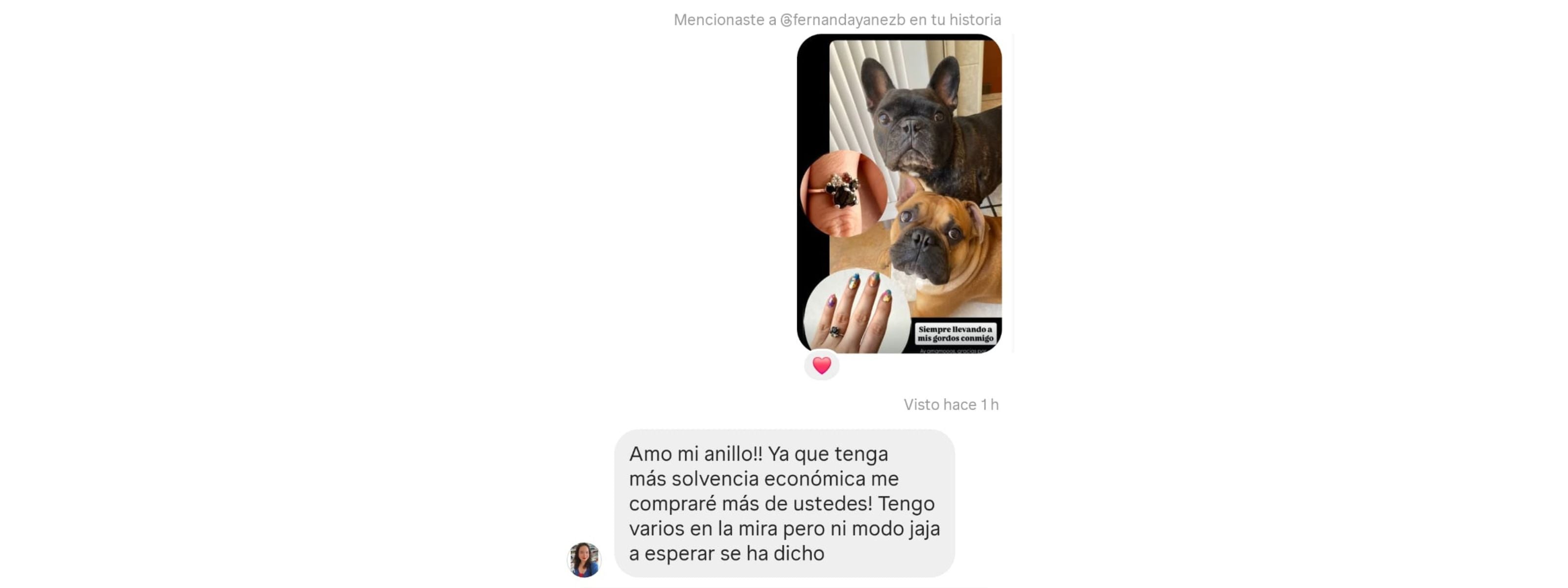Screen dimensions: 1568x588
Task: Tap the heart reaction under the story
Action: 821,365
